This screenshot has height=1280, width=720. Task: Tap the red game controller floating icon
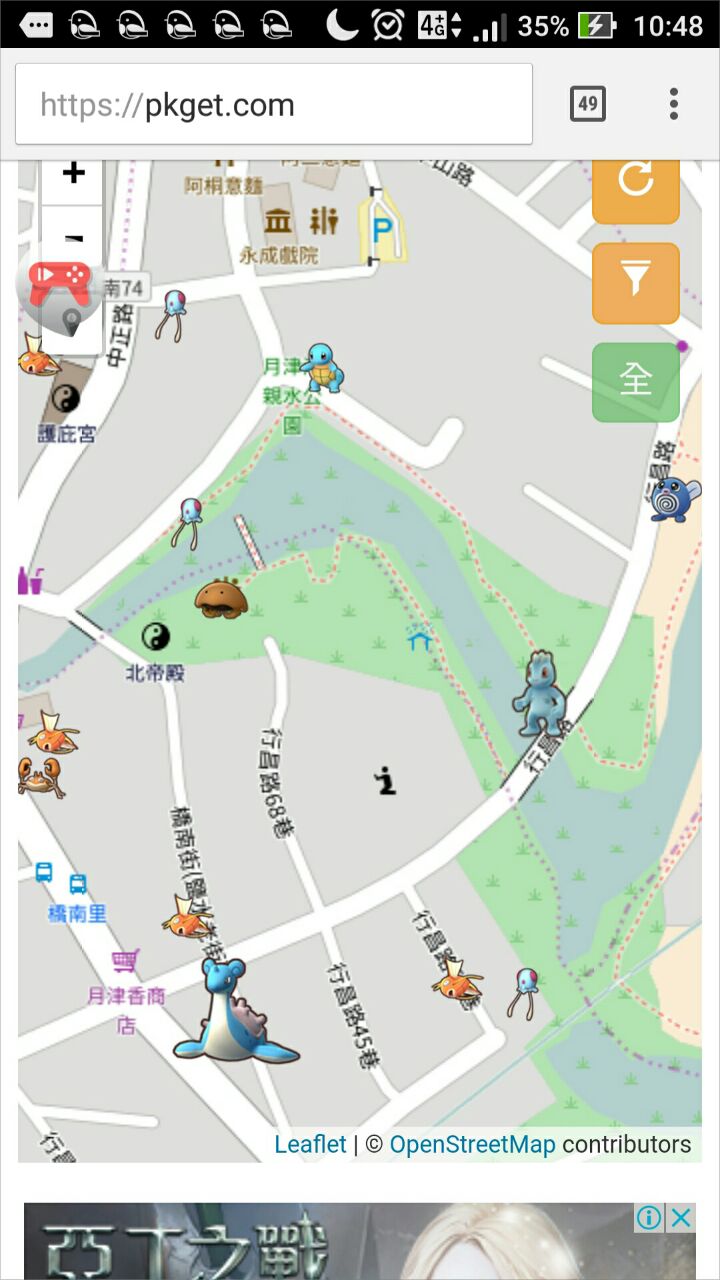point(59,284)
